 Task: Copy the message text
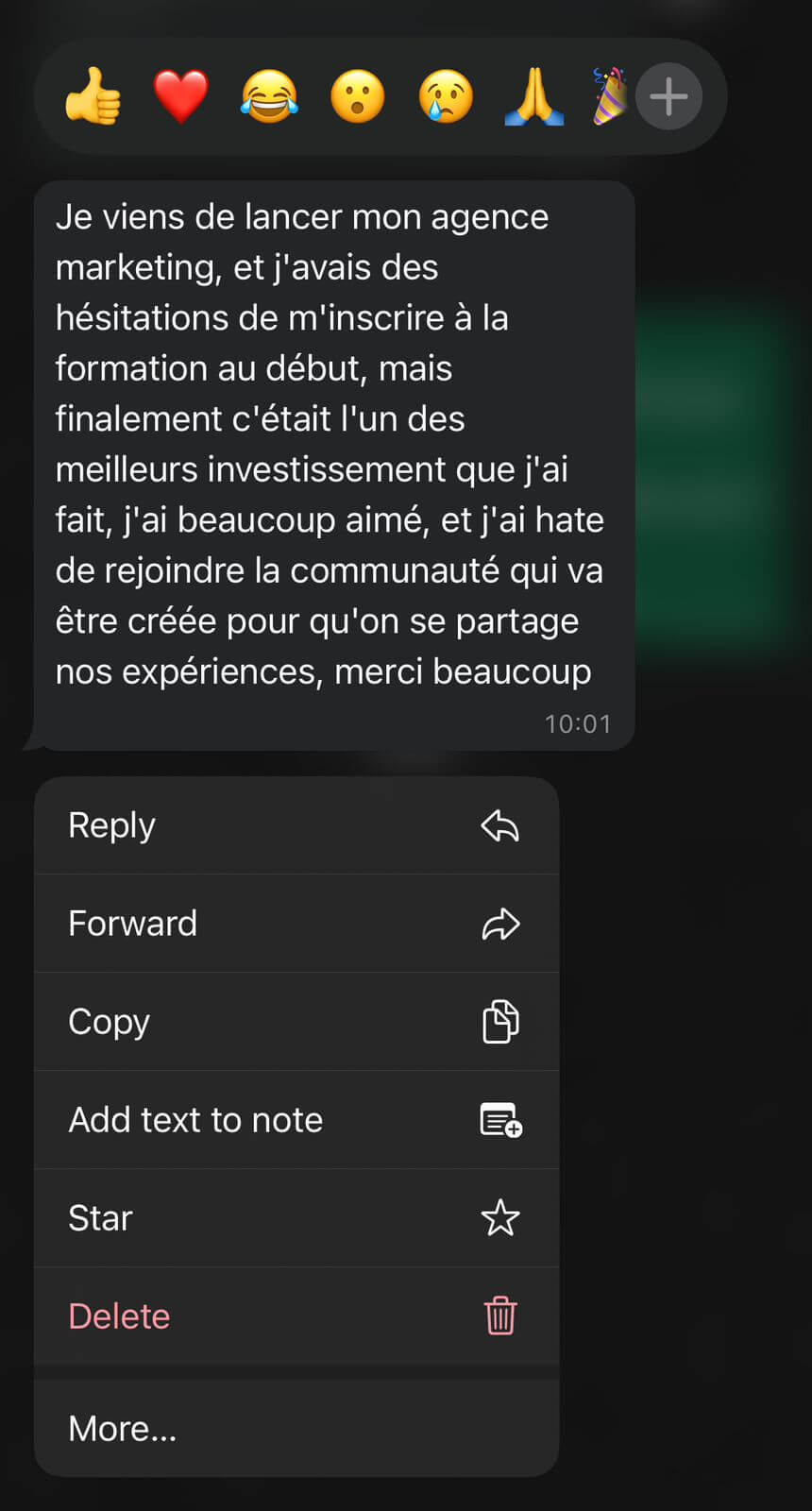pyautogui.click(x=296, y=1022)
